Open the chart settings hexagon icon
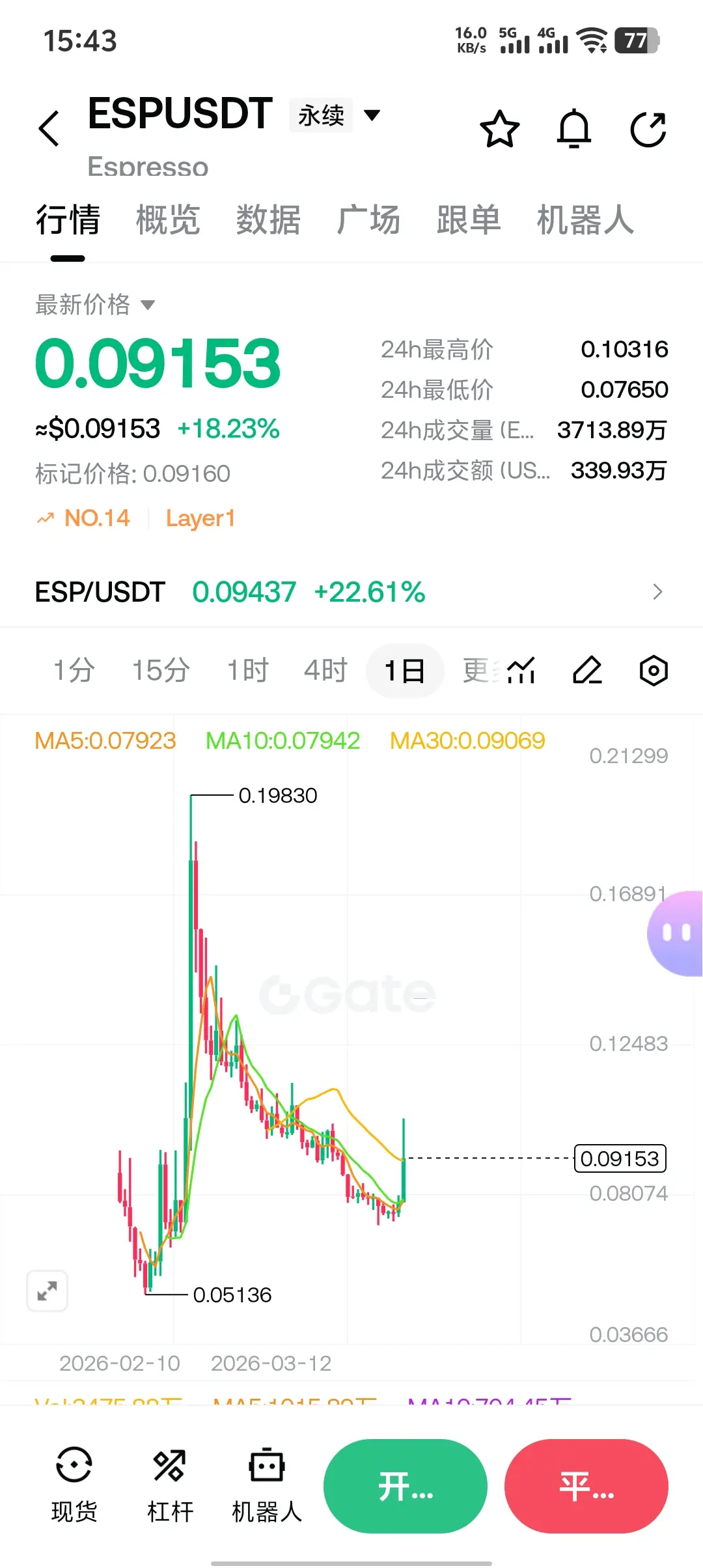Screen dimensions: 703x1568 pos(654,670)
